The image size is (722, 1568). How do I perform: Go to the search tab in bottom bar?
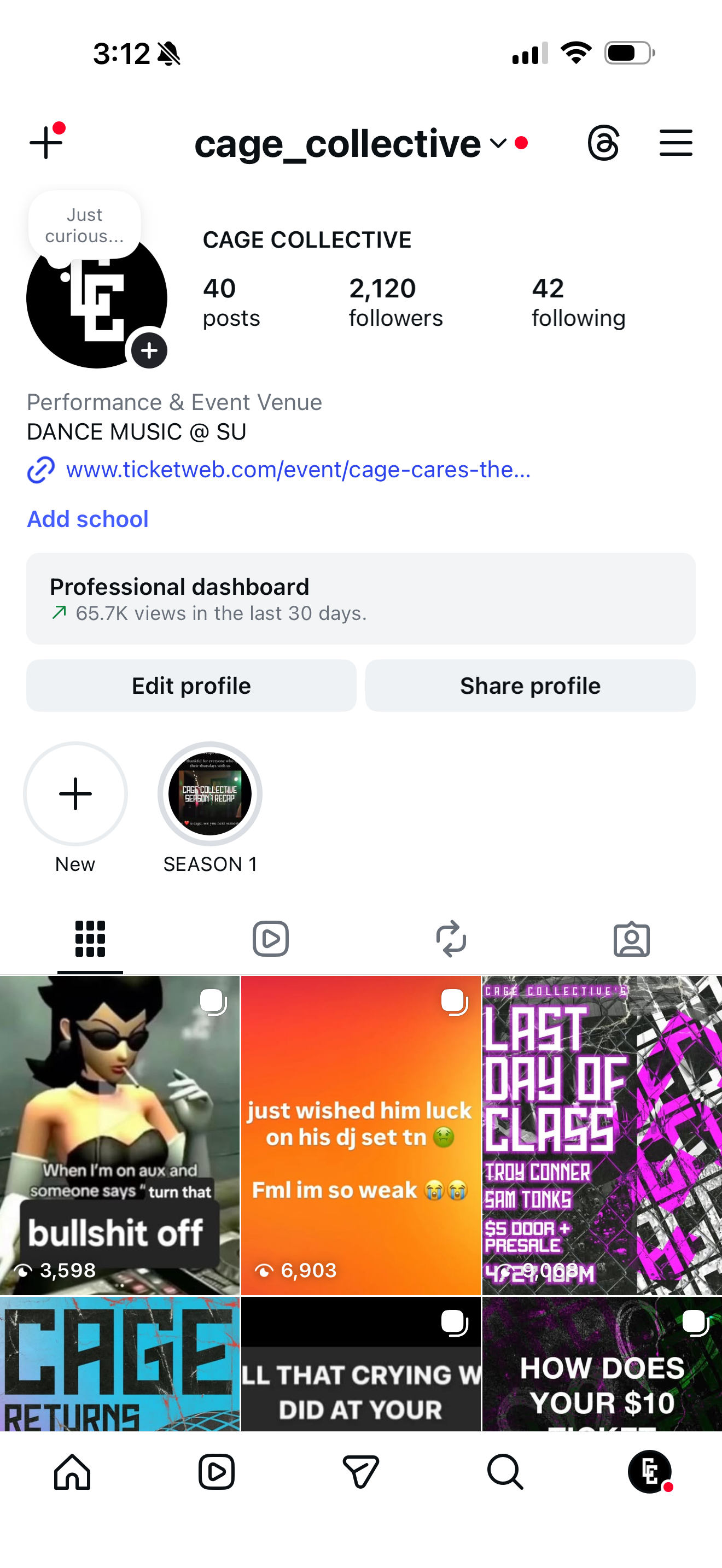coord(505,1473)
